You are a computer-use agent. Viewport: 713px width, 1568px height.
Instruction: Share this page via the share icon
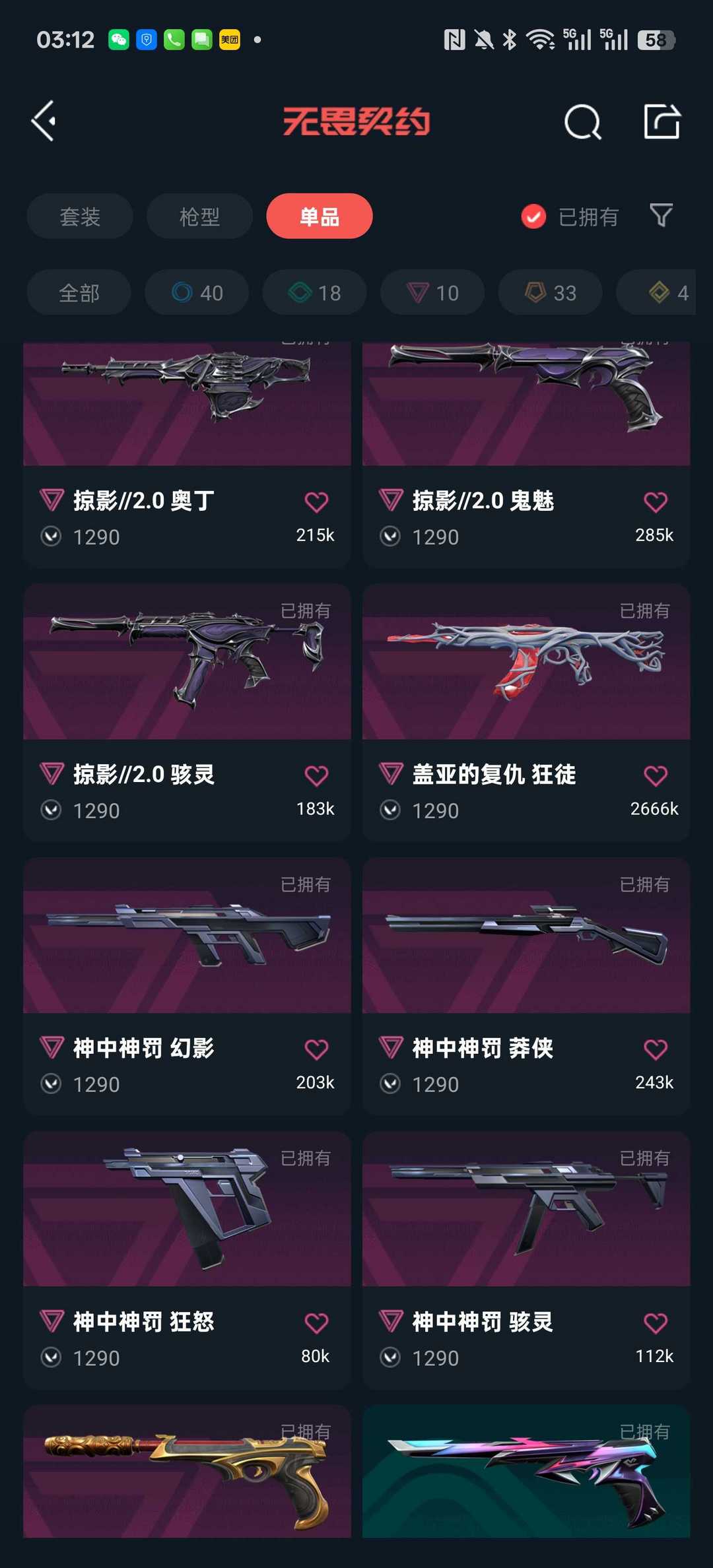click(x=662, y=122)
